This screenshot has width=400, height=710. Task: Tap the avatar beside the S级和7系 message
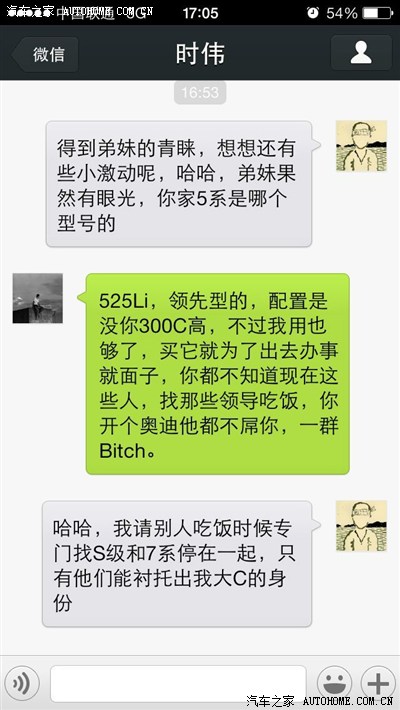[361, 526]
